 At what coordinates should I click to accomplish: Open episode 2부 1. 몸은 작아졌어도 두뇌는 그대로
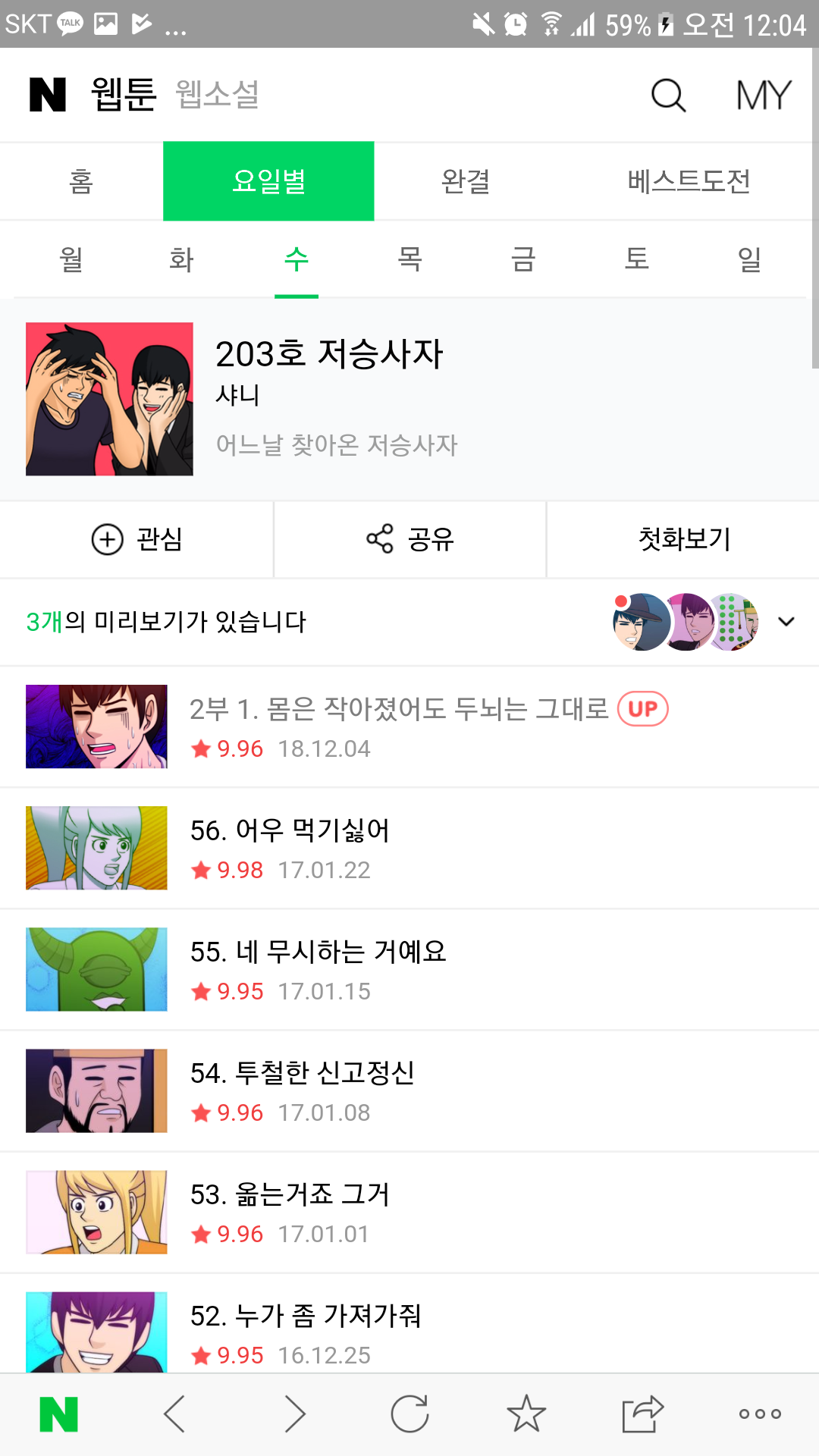(409, 726)
